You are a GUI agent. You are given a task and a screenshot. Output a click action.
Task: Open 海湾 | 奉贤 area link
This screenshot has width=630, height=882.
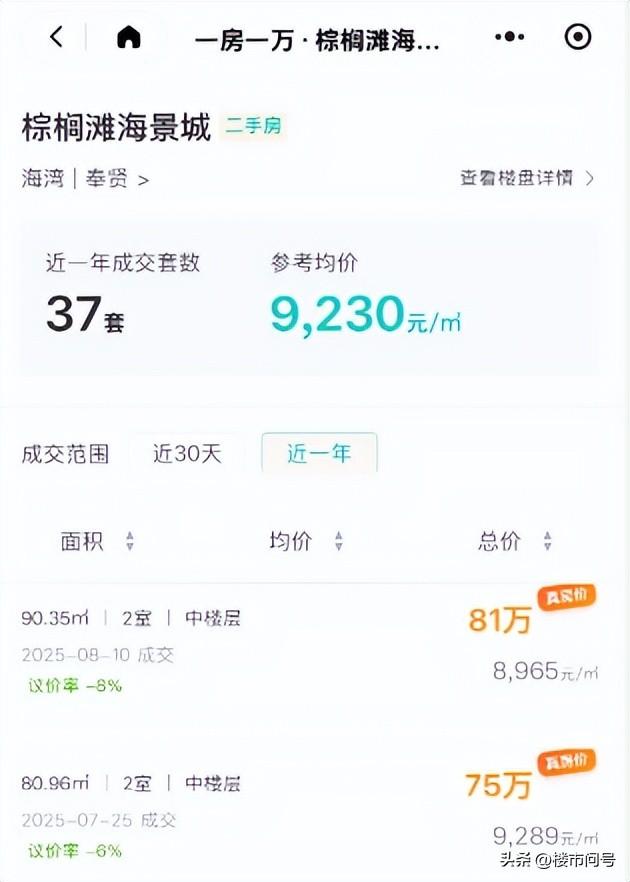coord(86,180)
